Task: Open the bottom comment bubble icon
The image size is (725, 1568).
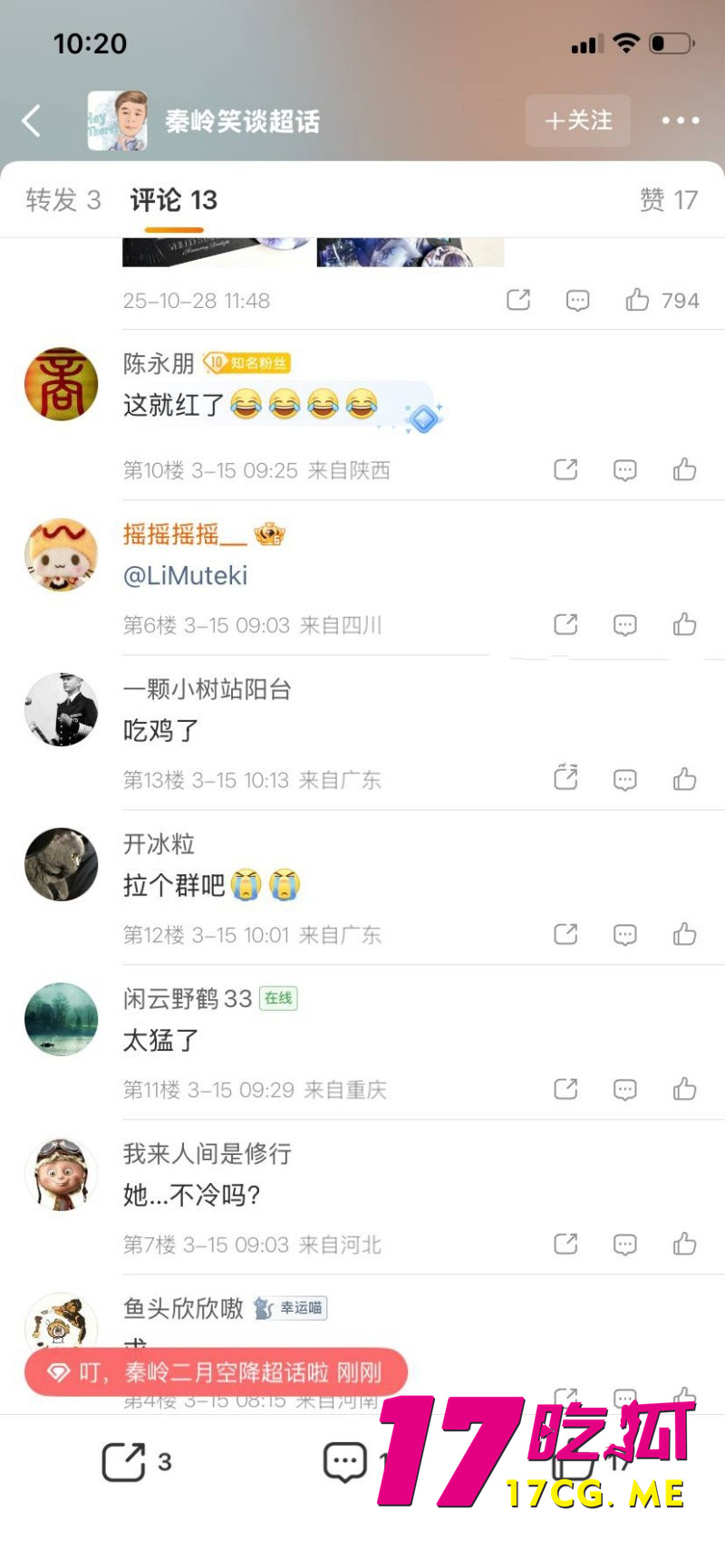Action: click(344, 1459)
